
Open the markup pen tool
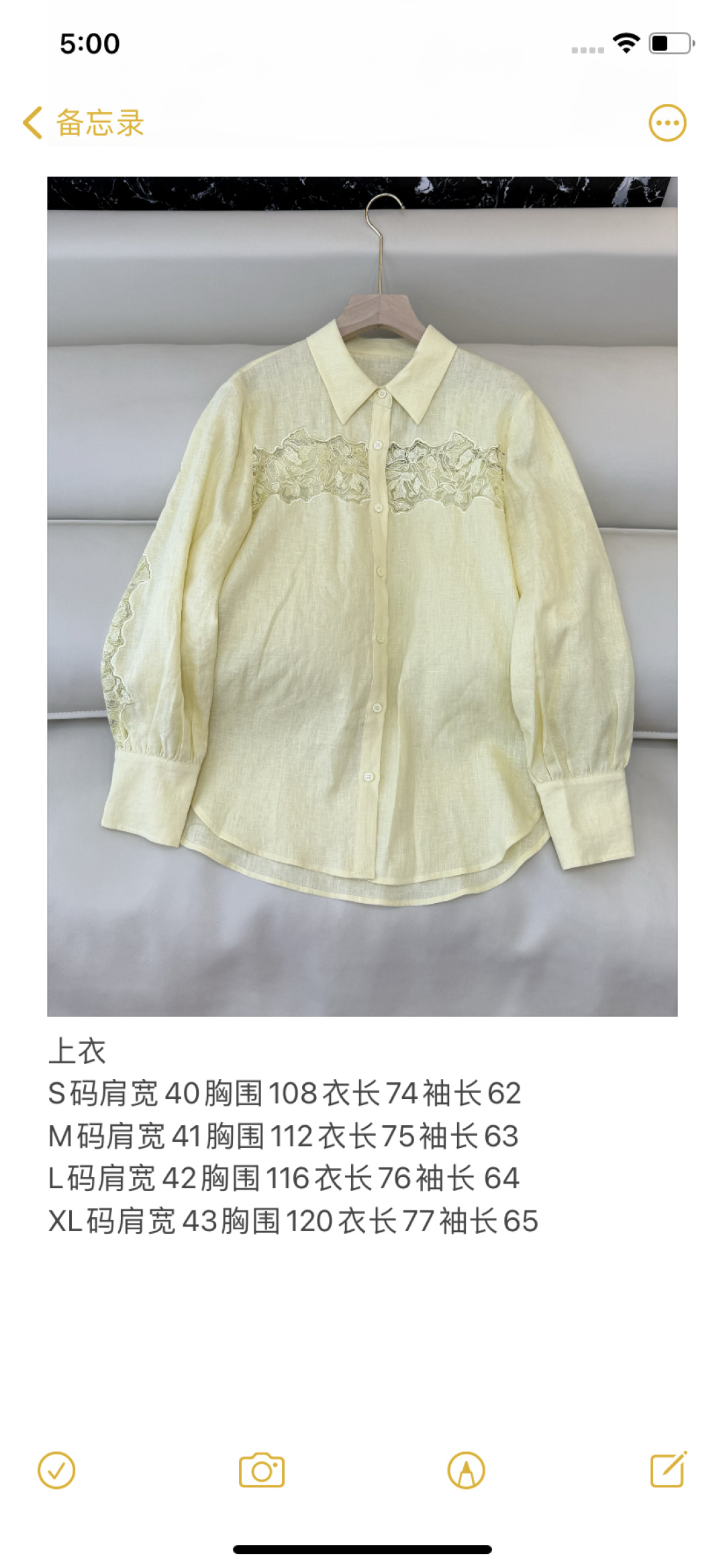coord(466,1471)
